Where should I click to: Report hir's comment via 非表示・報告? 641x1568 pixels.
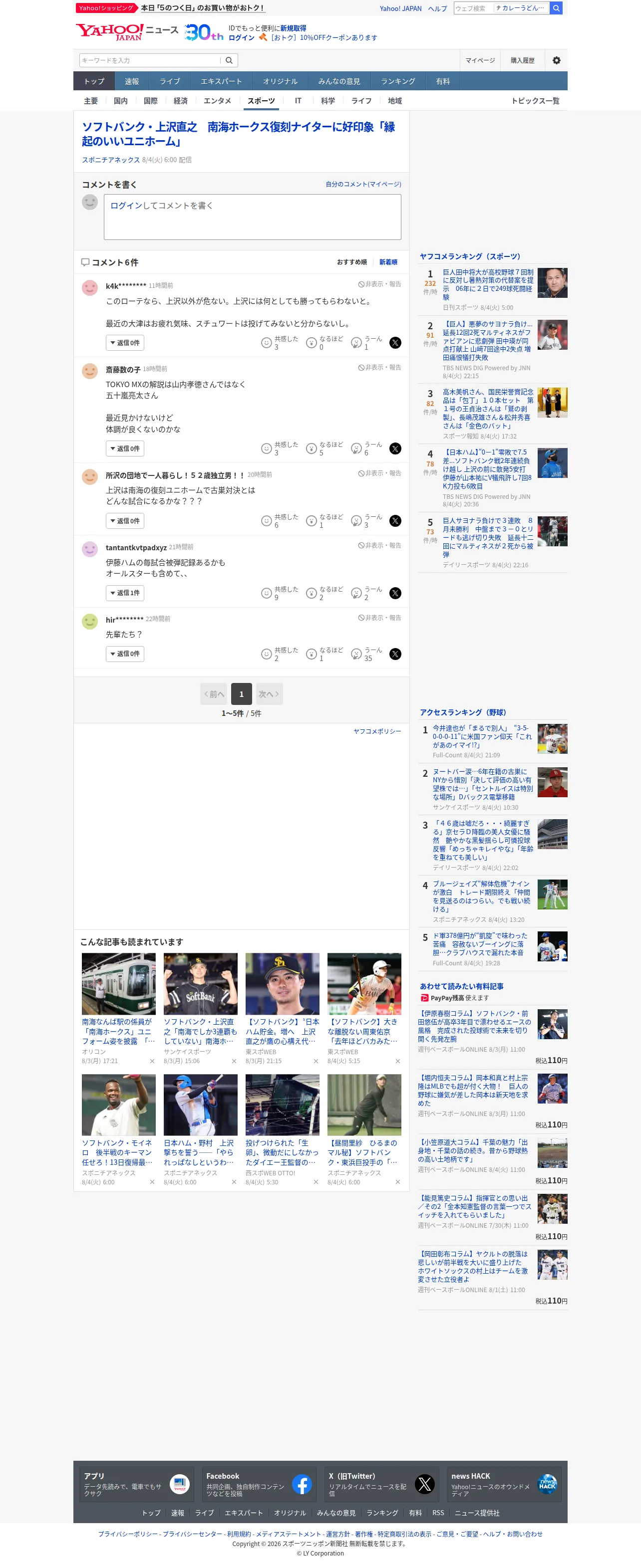click(x=379, y=618)
